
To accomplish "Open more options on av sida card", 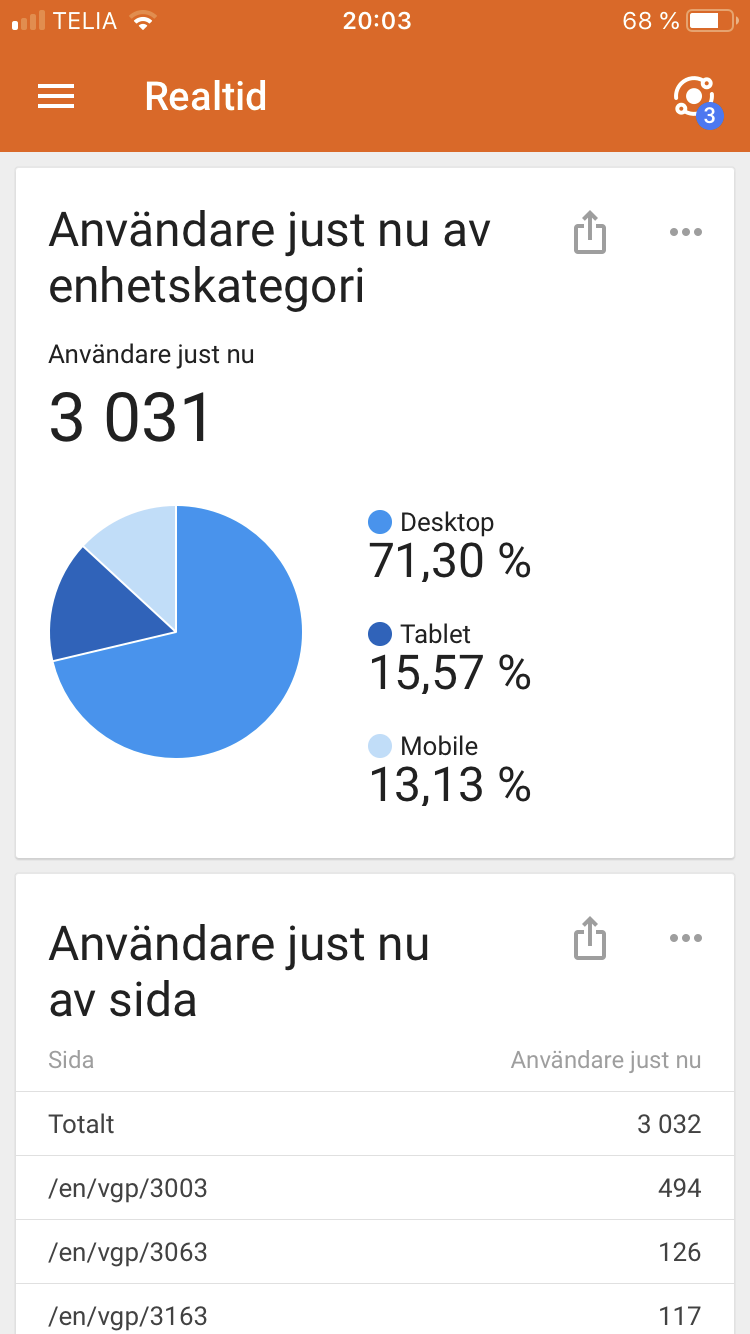I will pos(686,938).
